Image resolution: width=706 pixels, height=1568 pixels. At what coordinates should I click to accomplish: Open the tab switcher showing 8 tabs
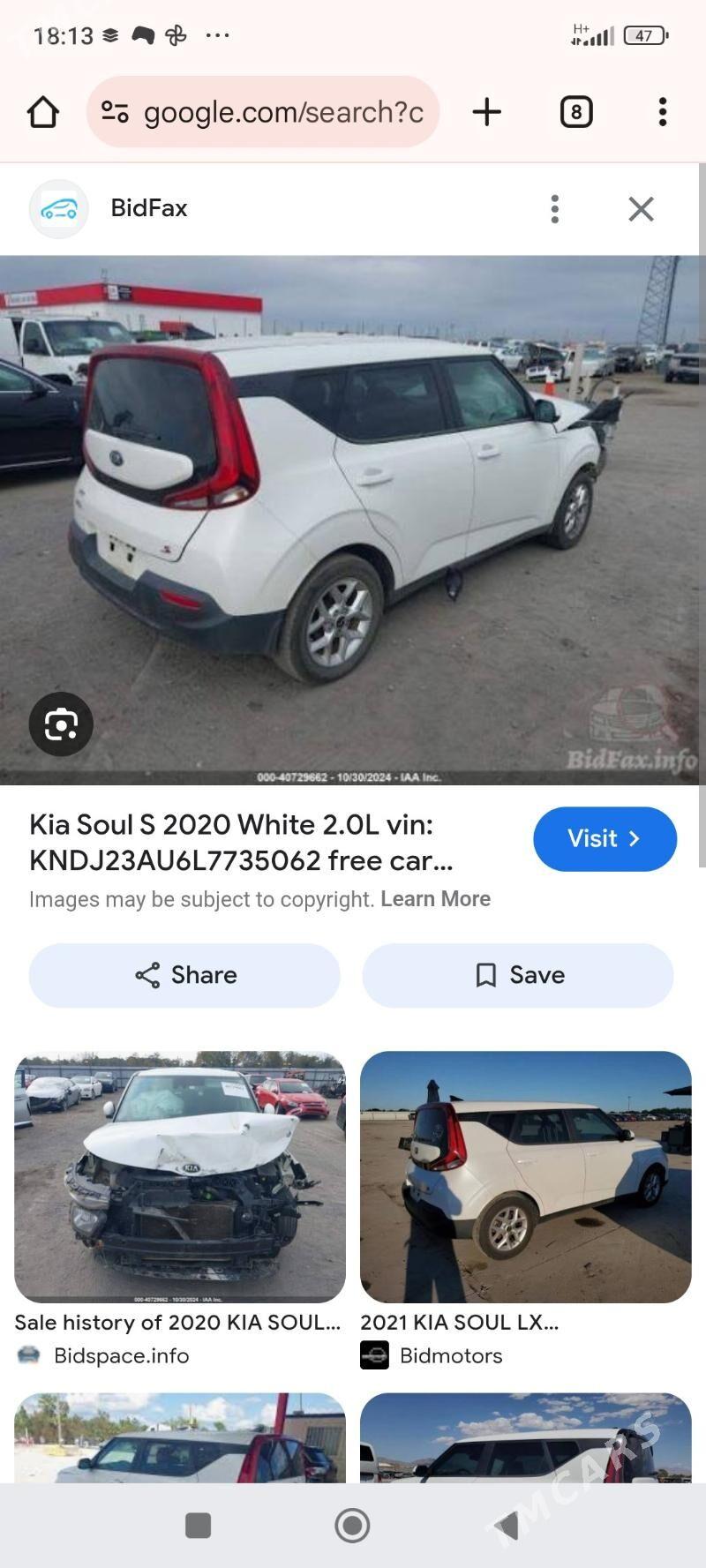coord(576,112)
